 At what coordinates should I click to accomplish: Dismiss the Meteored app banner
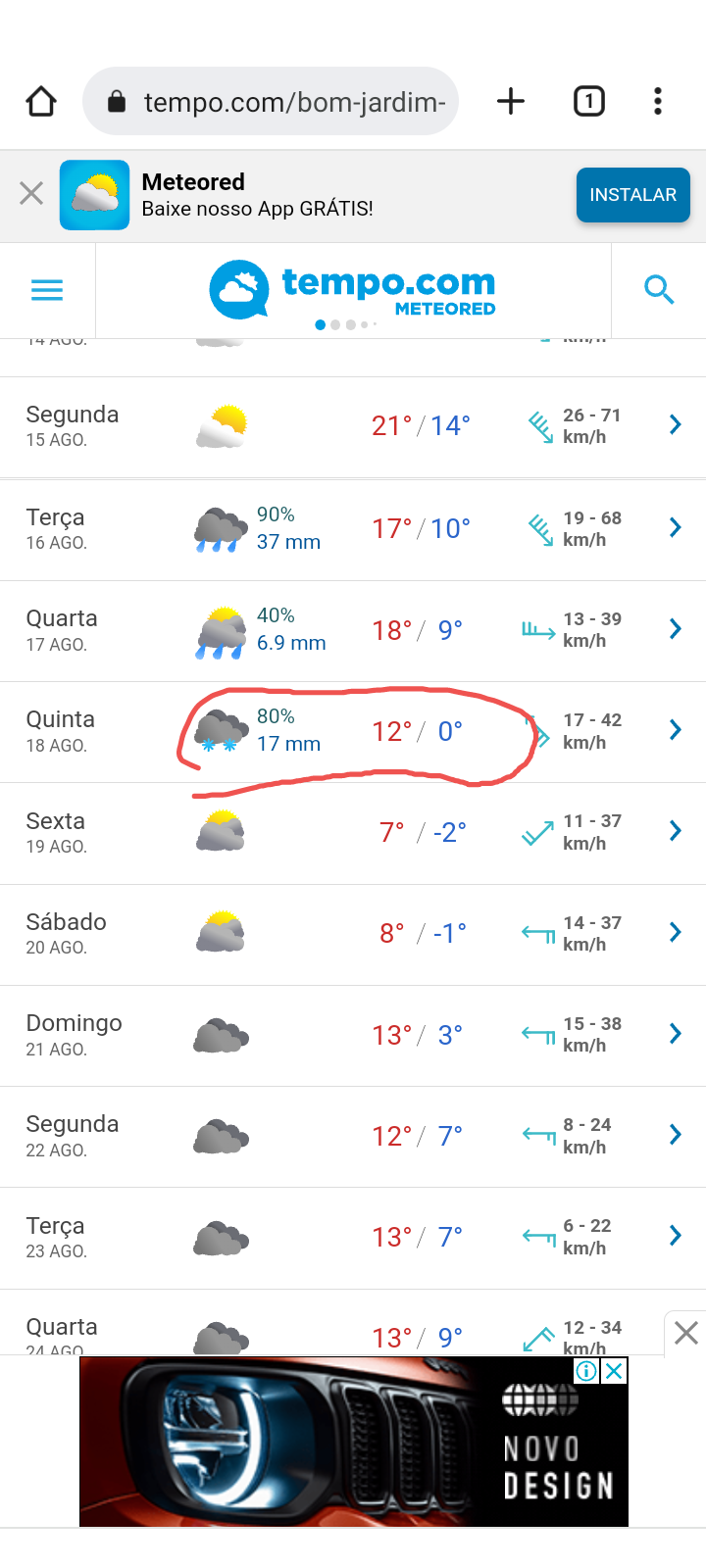31,193
